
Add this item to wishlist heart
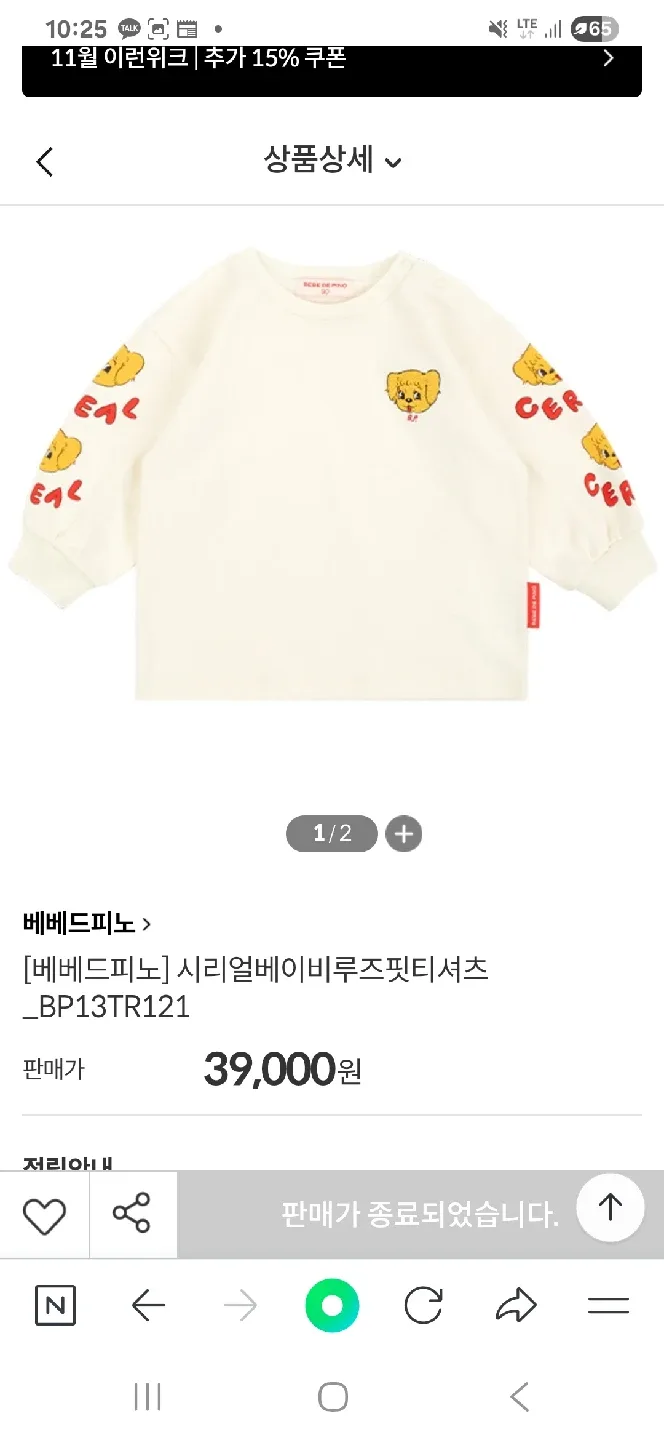(x=45, y=1215)
